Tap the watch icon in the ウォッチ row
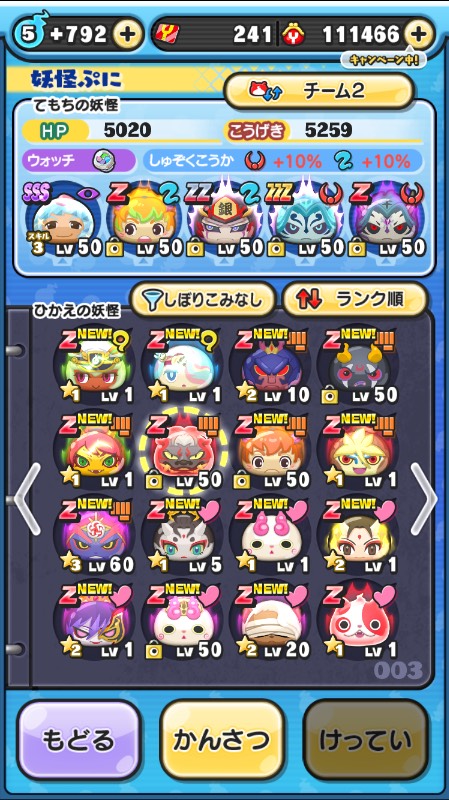The width and height of the screenshot is (449, 800). click(x=103, y=162)
